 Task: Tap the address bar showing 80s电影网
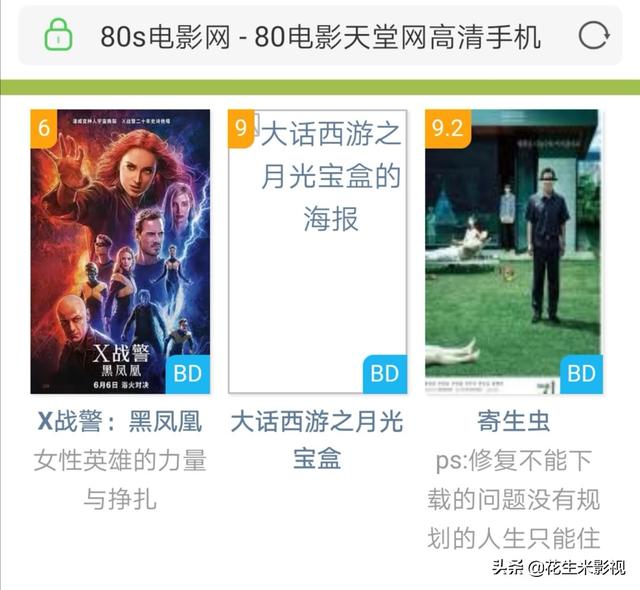point(320,37)
